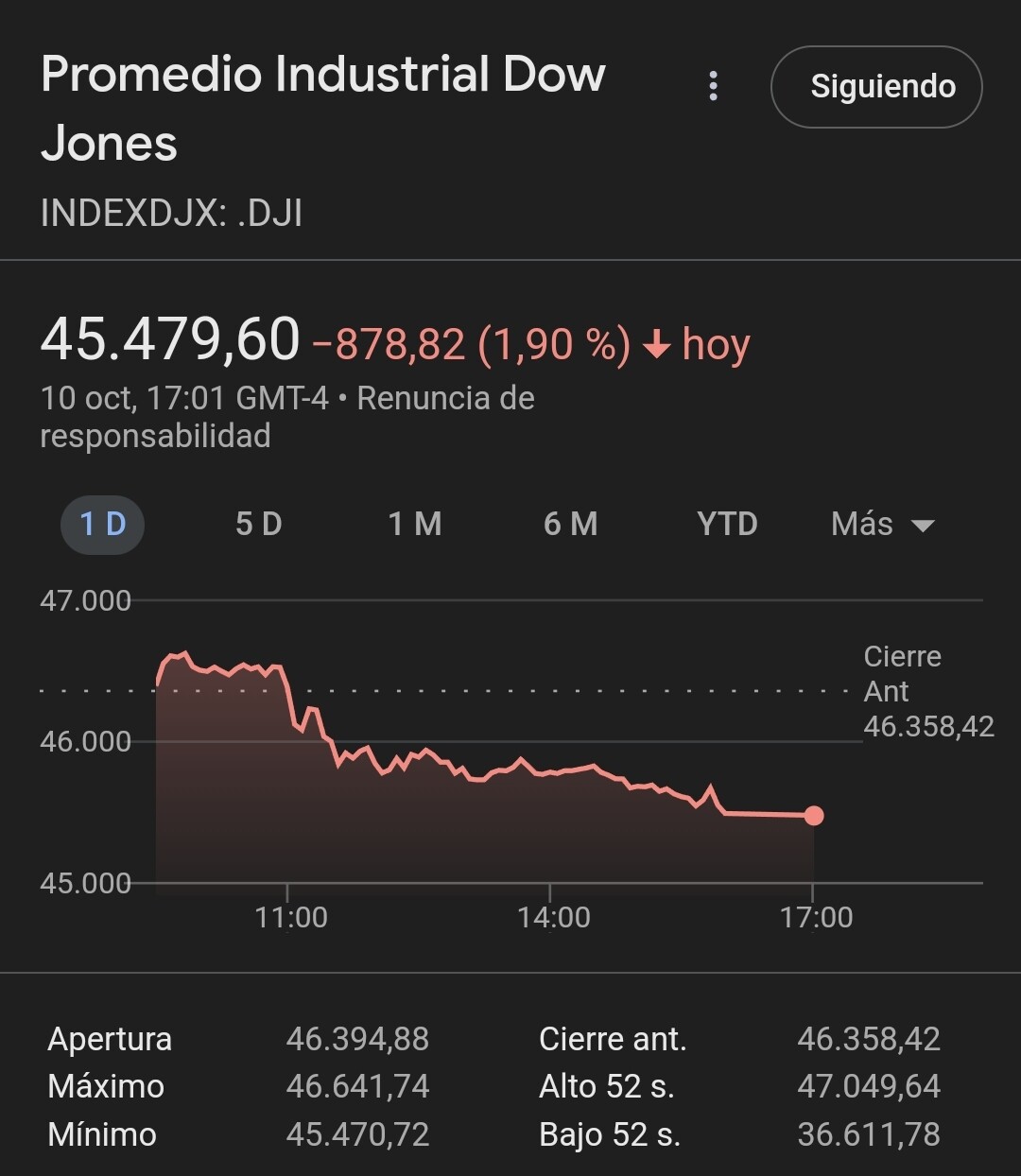Open the three-dot overflow menu
This screenshot has height=1176, width=1021.
coord(714,86)
